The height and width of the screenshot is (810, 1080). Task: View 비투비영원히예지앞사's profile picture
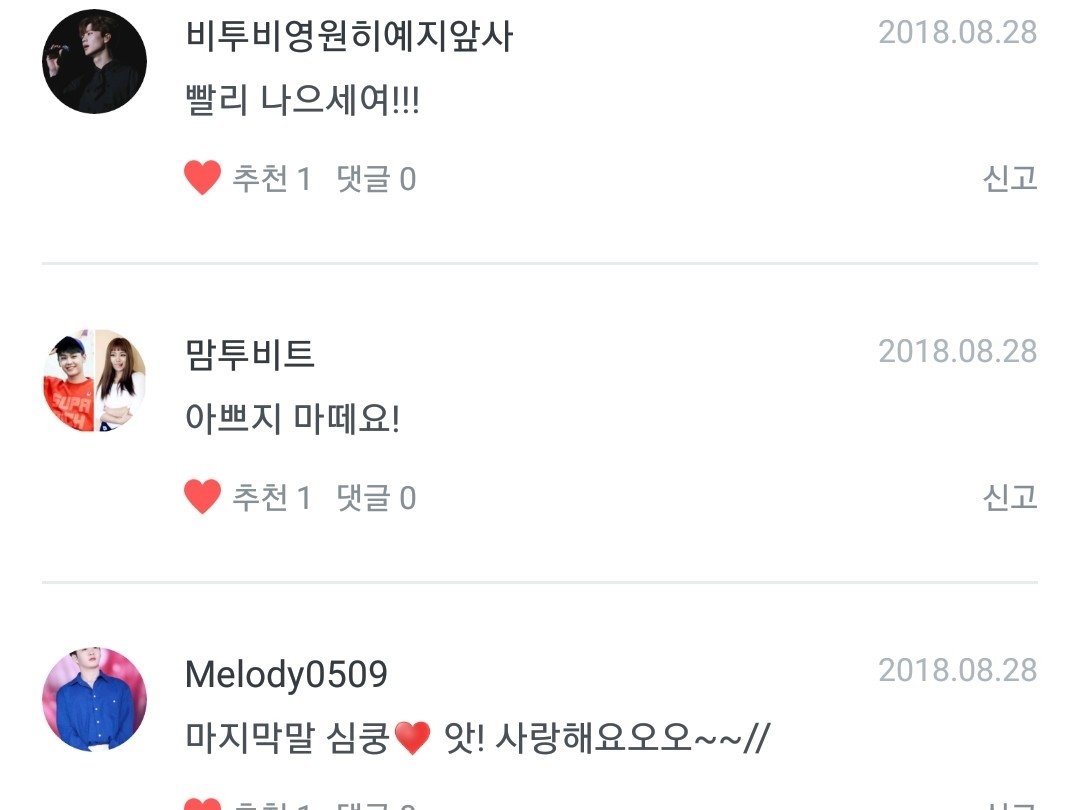coord(94,62)
